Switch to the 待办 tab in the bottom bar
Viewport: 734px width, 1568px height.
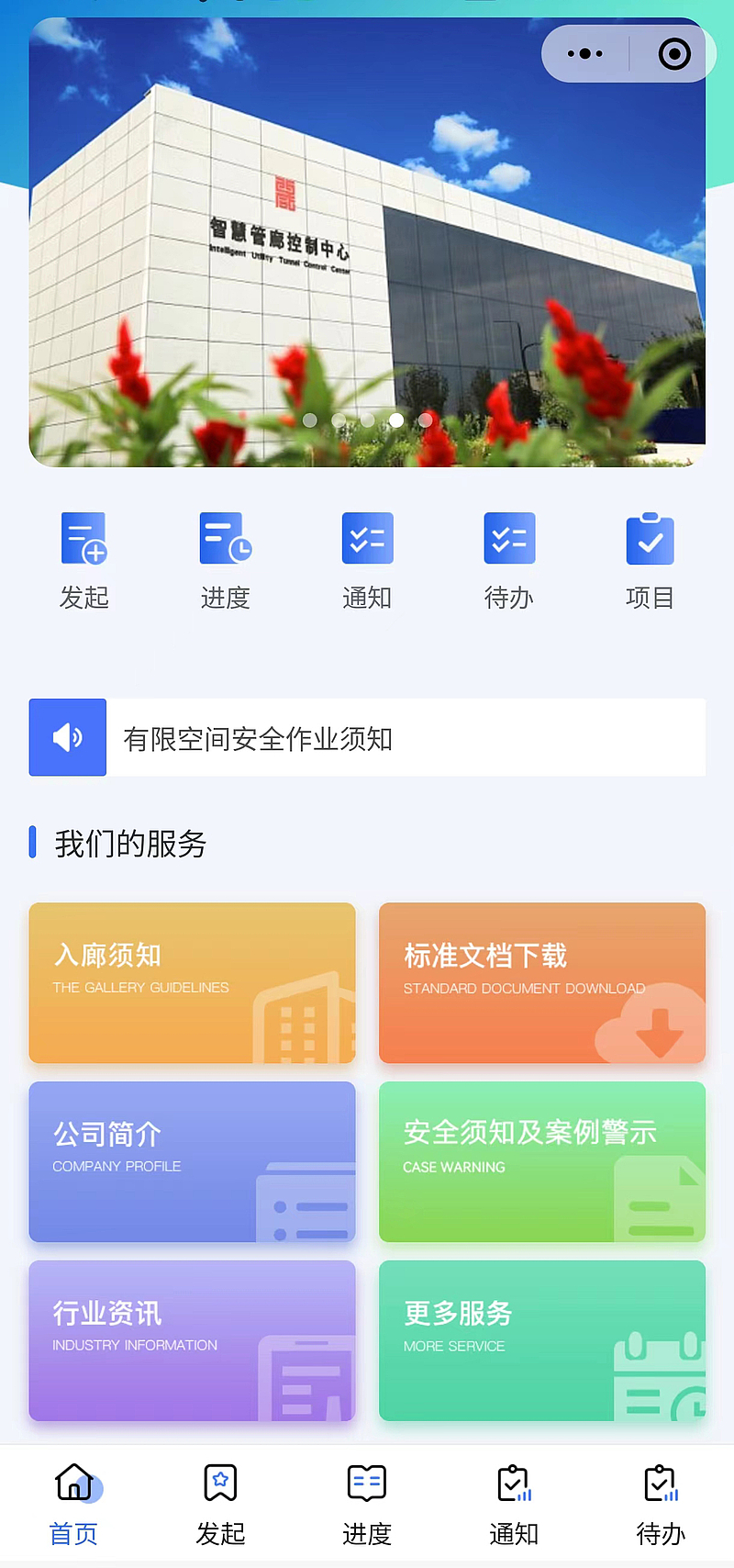click(x=661, y=1506)
